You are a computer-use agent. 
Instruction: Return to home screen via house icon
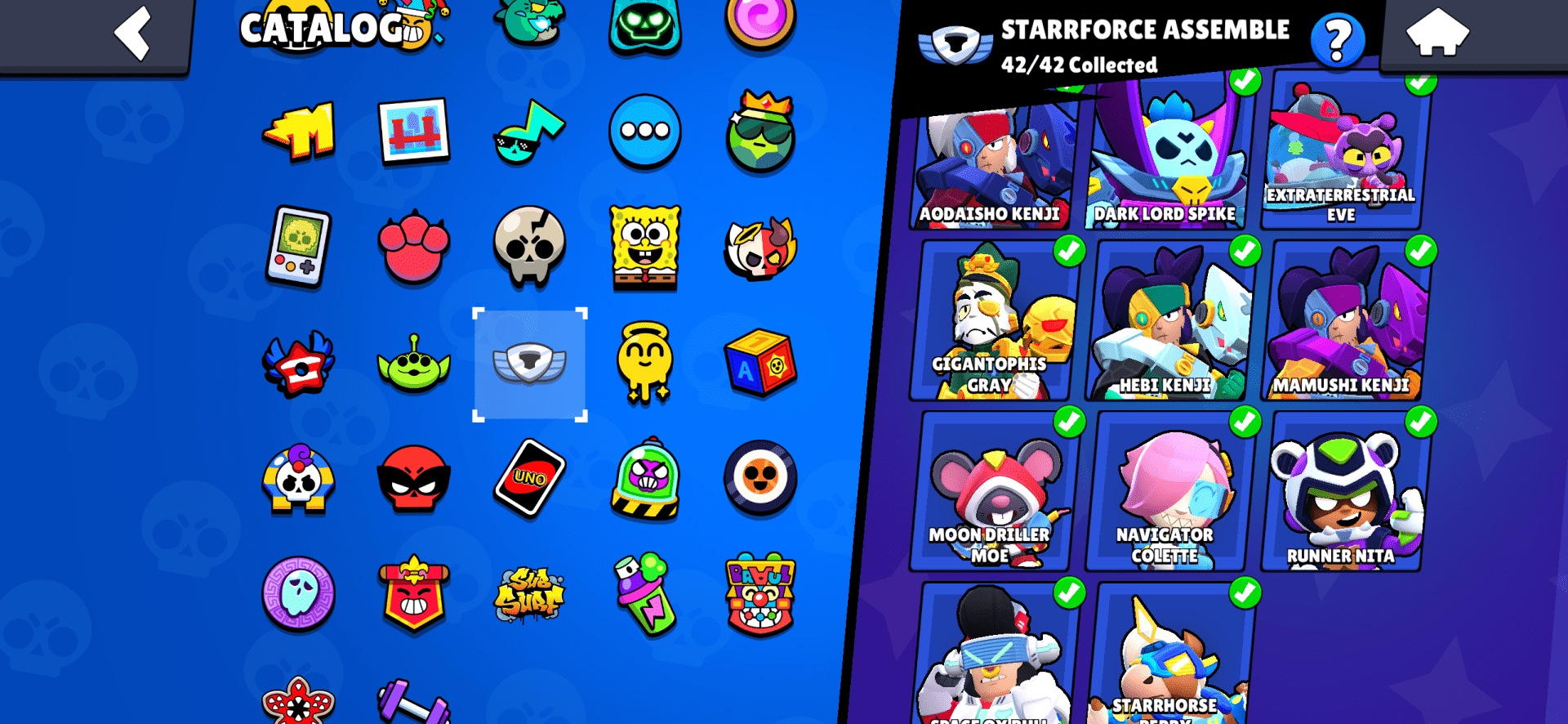click(x=1437, y=33)
